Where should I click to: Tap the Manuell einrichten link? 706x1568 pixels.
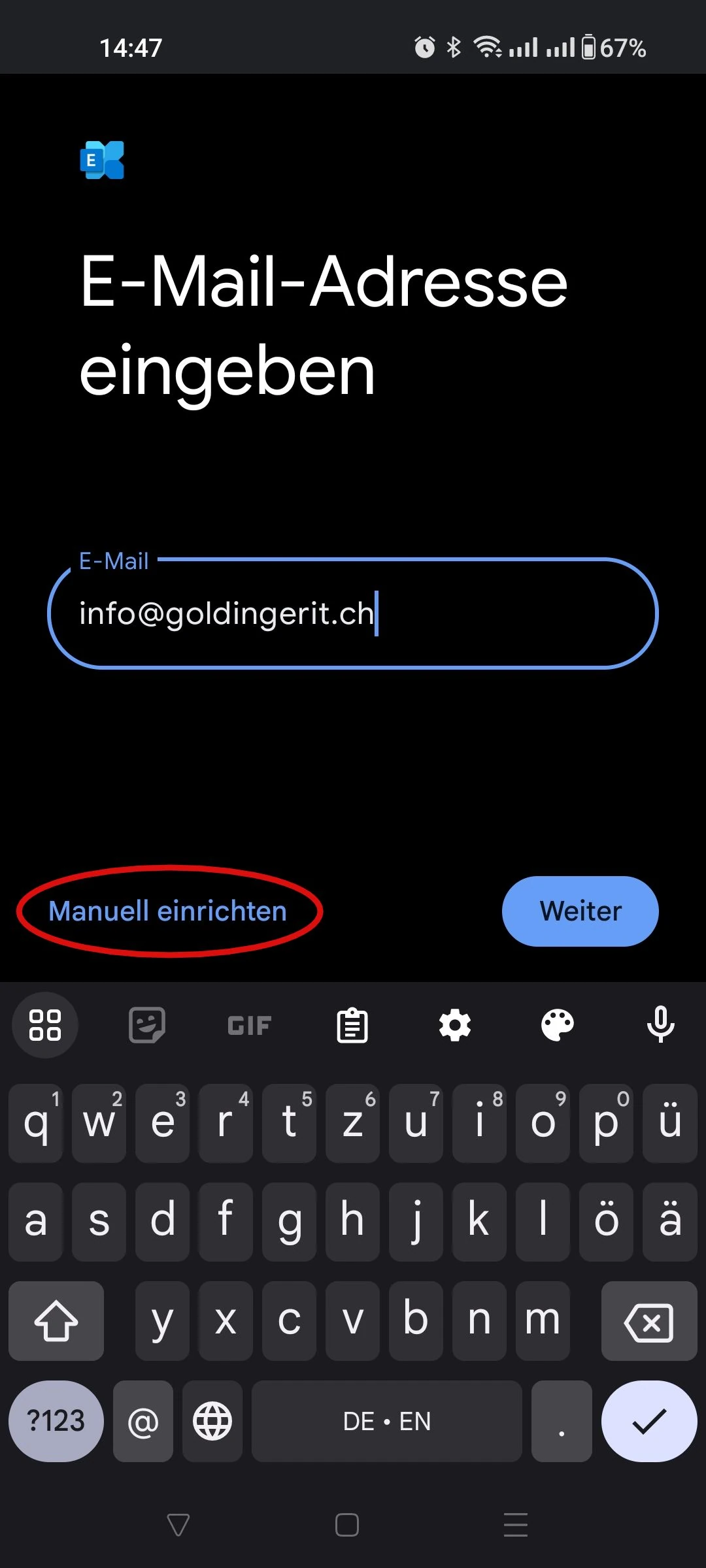pos(168,911)
